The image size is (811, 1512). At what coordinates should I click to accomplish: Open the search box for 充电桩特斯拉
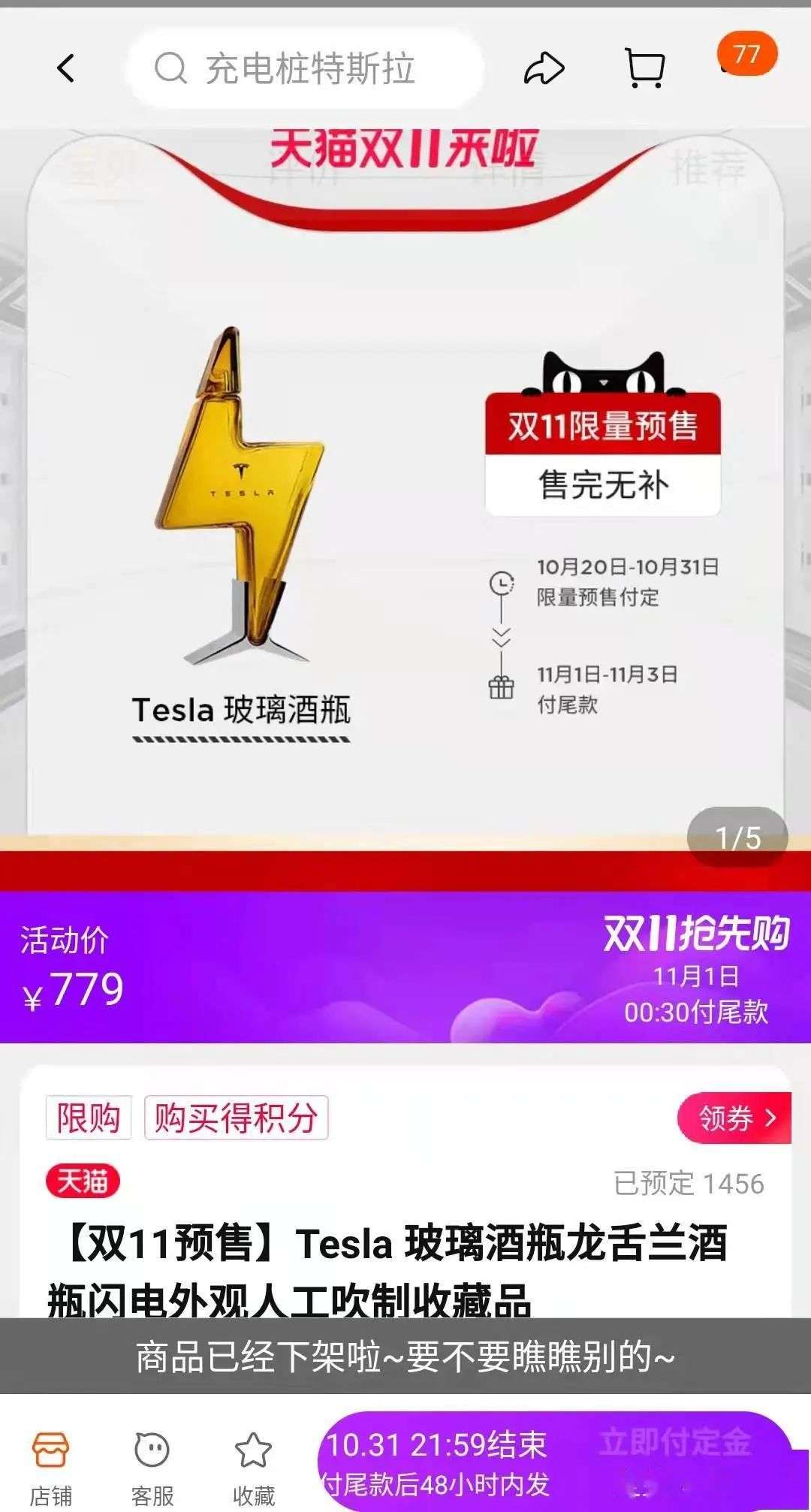click(x=308, y=69)
